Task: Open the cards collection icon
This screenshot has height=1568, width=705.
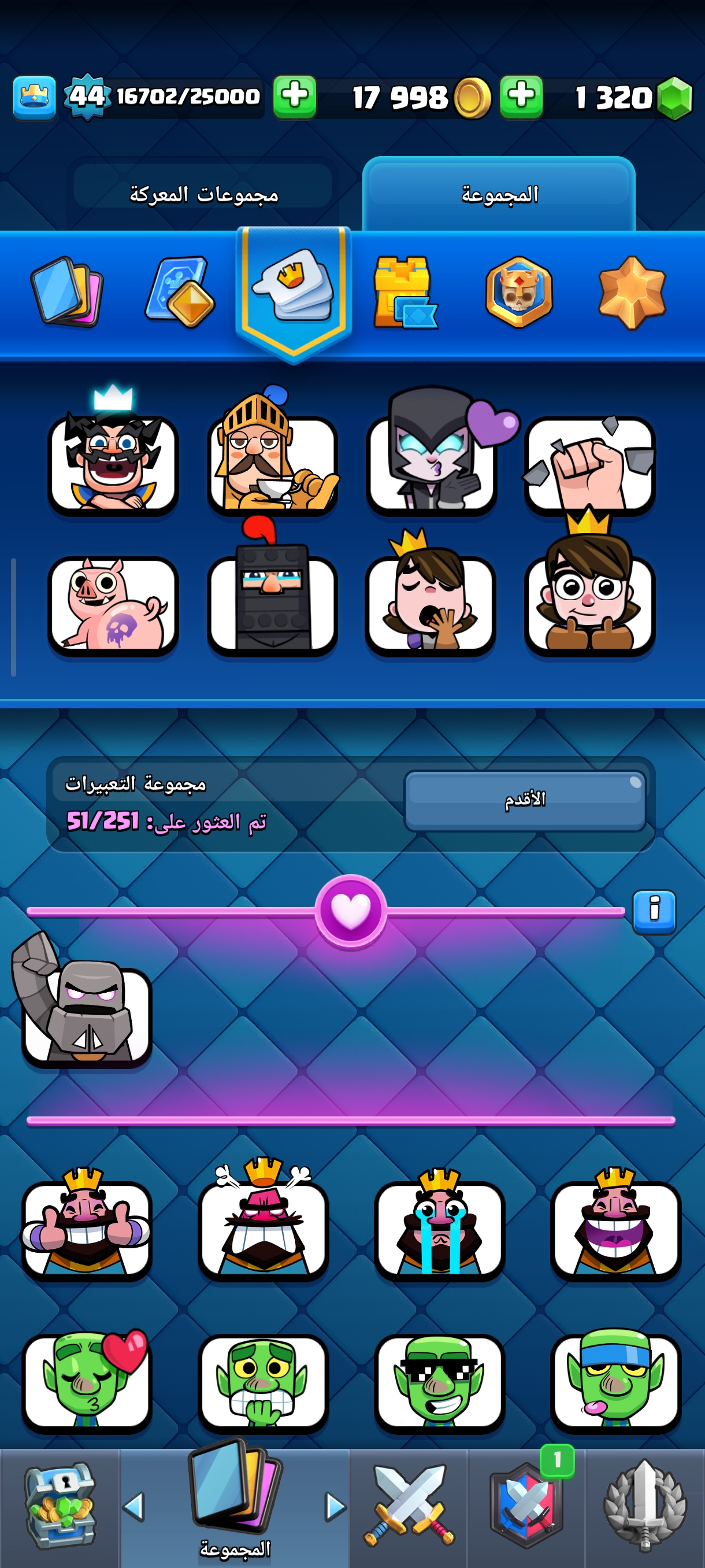Action: 67,292
